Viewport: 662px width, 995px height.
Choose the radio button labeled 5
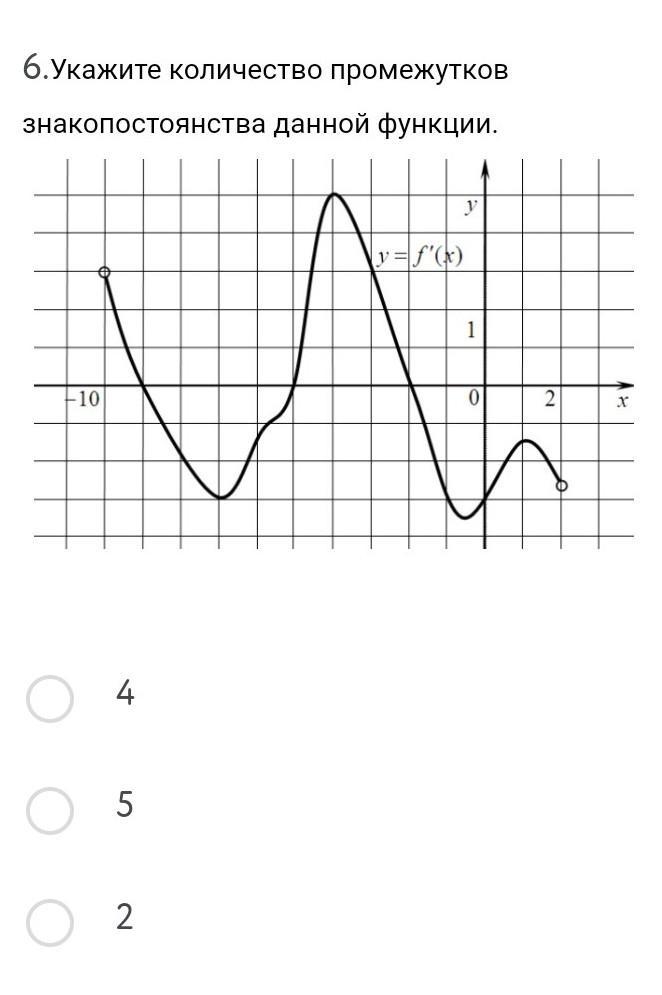[x=50, y=810]
